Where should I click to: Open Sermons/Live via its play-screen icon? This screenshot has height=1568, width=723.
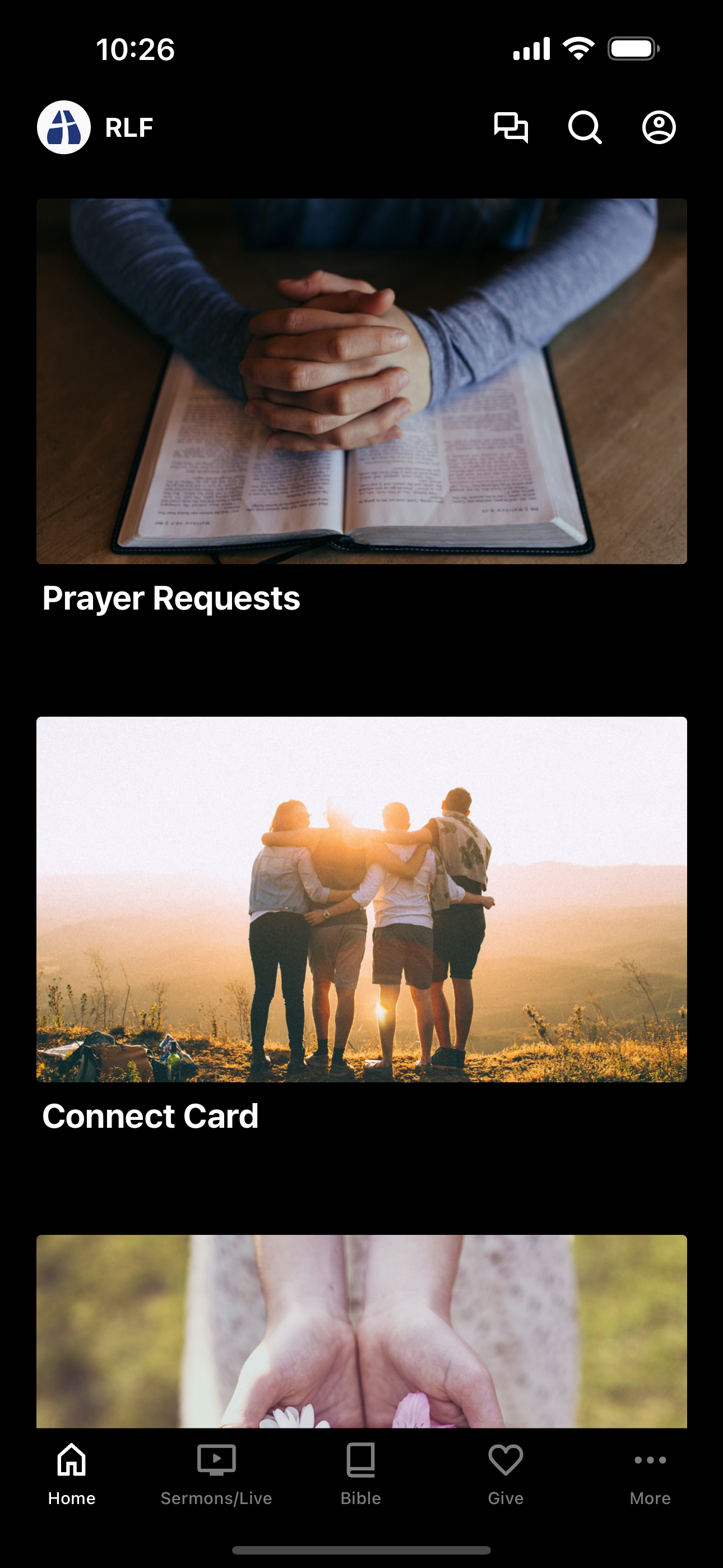216,1461
